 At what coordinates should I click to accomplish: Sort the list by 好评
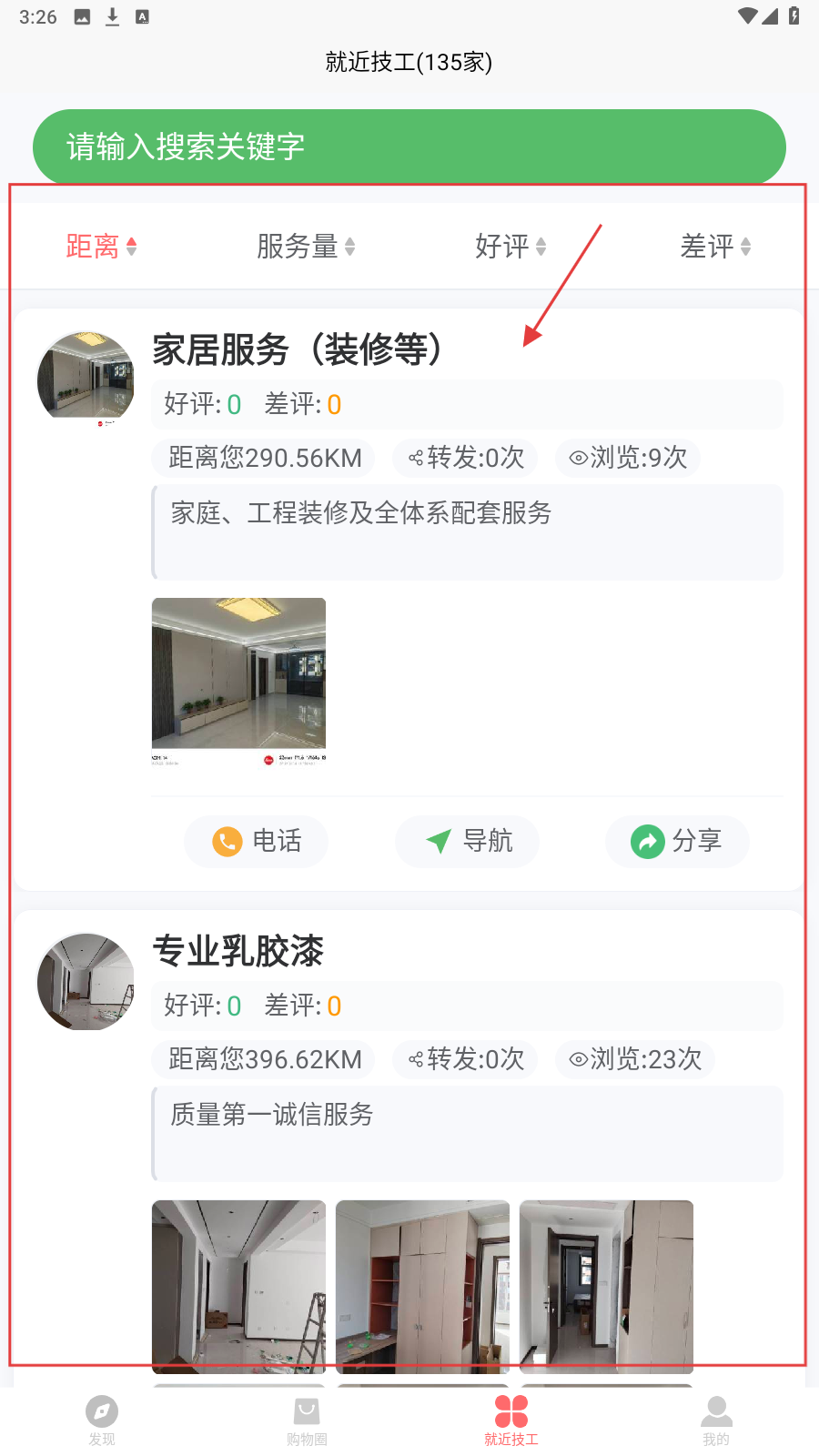point(511,246)
